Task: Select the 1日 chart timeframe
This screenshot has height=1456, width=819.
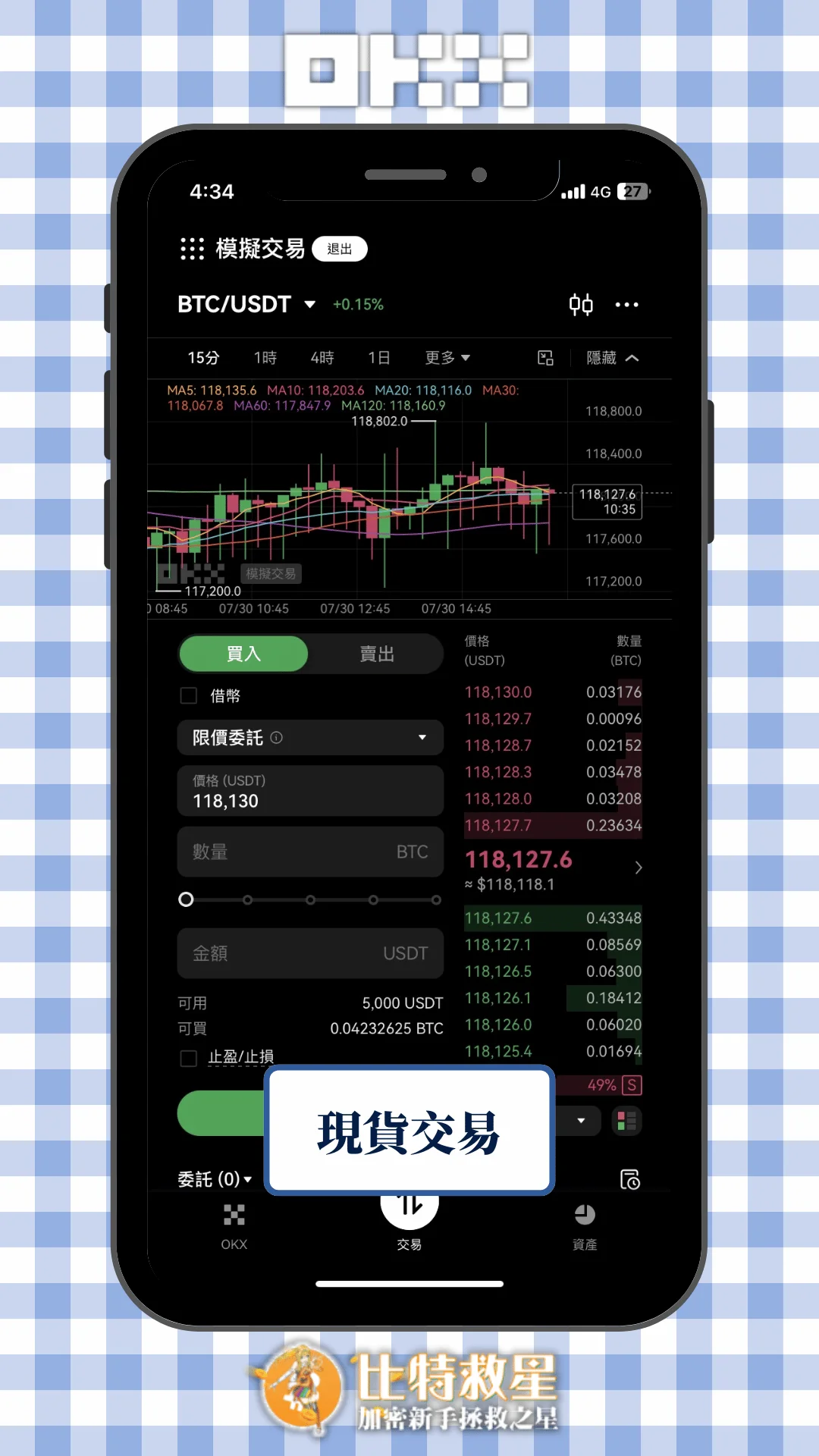Action: (379, 357)
